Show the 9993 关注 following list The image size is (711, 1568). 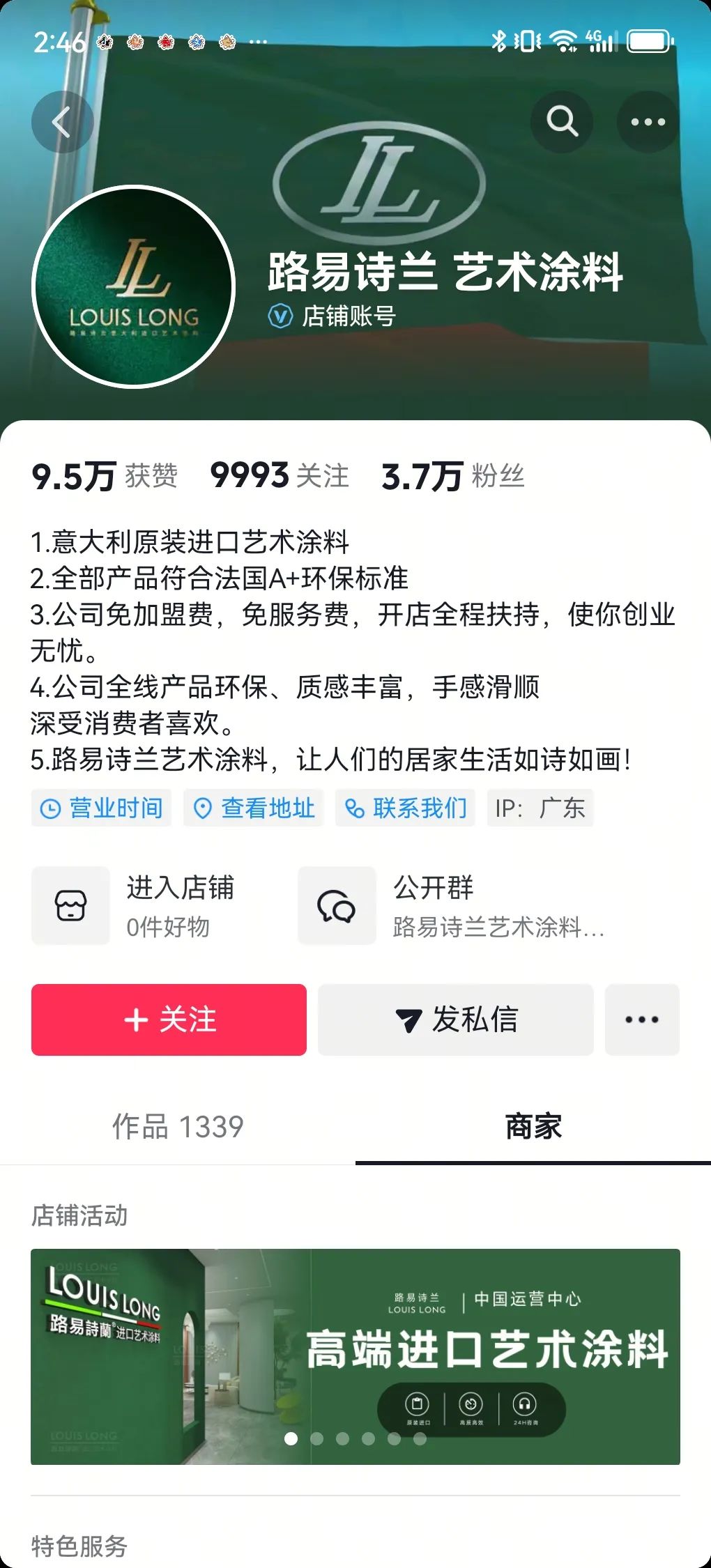[280, 476]
